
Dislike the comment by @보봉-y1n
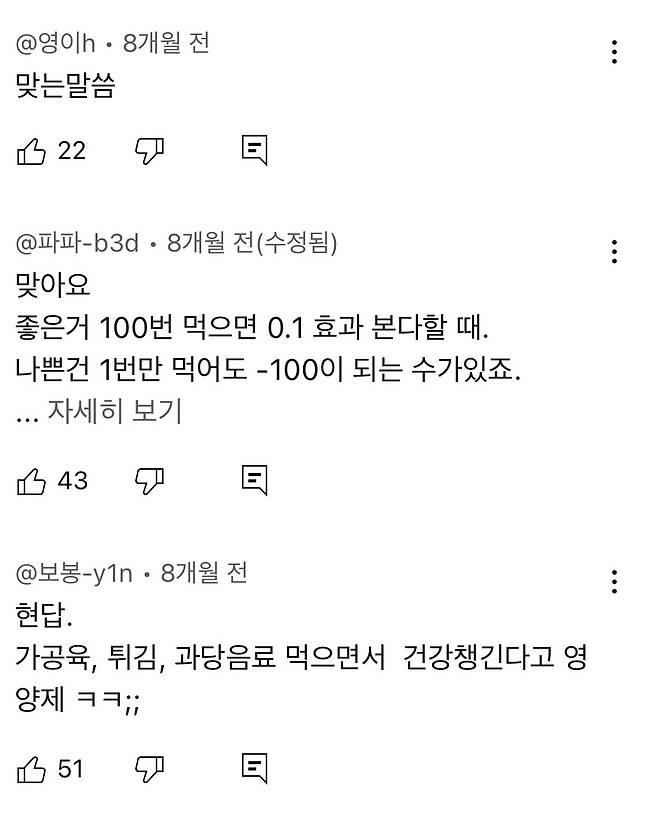[x=149, y=768]
